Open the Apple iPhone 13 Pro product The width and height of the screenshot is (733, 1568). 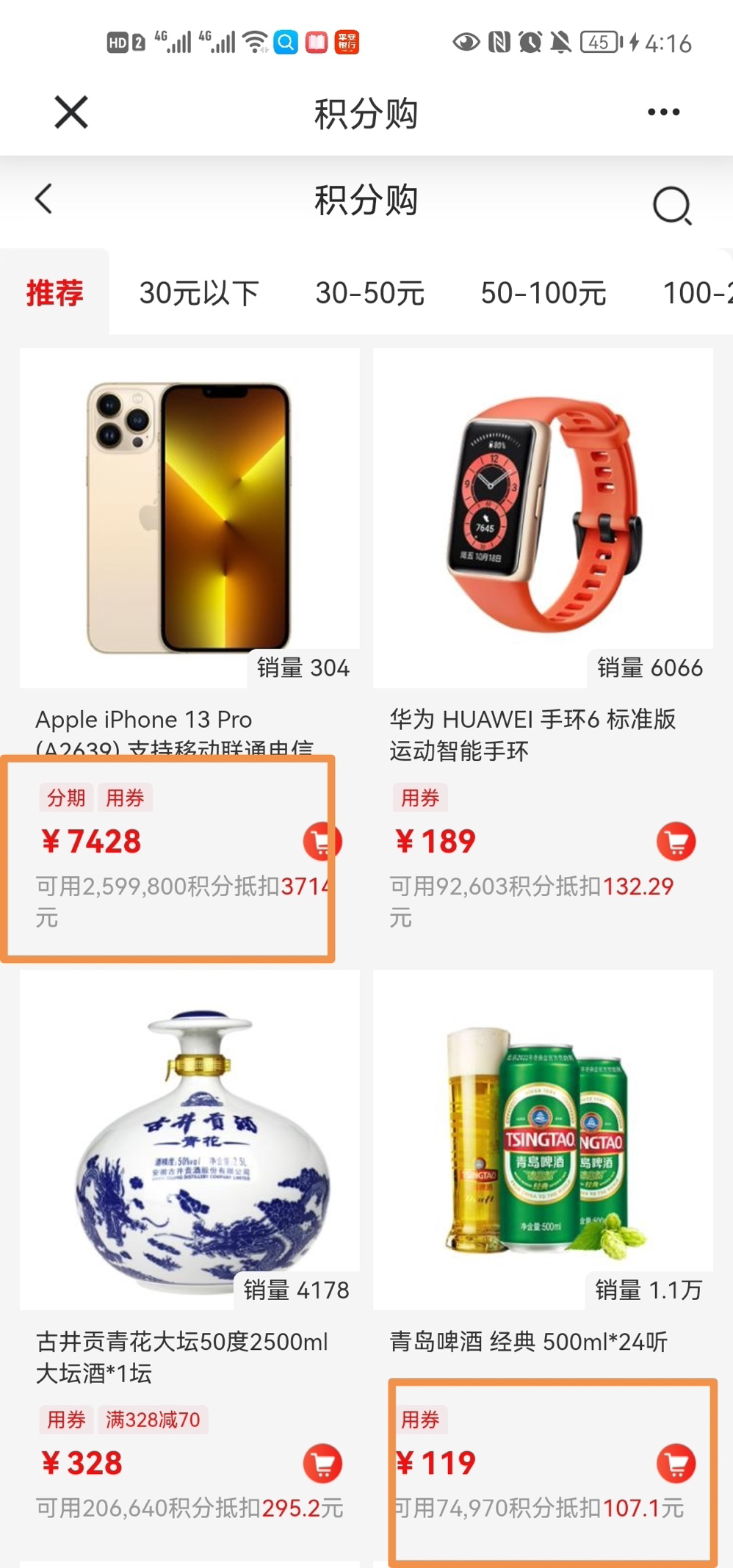pos(189,518)
